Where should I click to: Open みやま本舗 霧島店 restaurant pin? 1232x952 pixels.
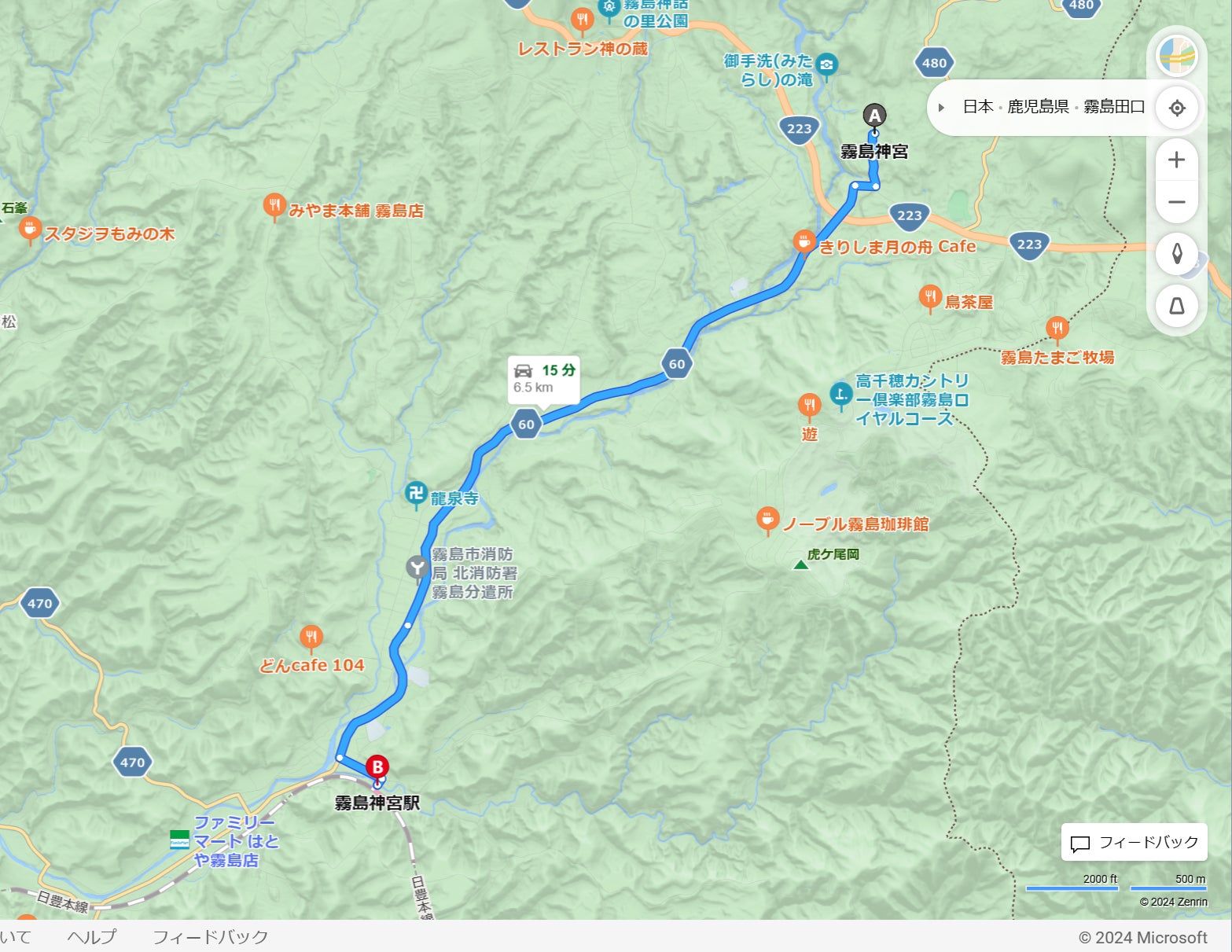[x=274, y=206]
